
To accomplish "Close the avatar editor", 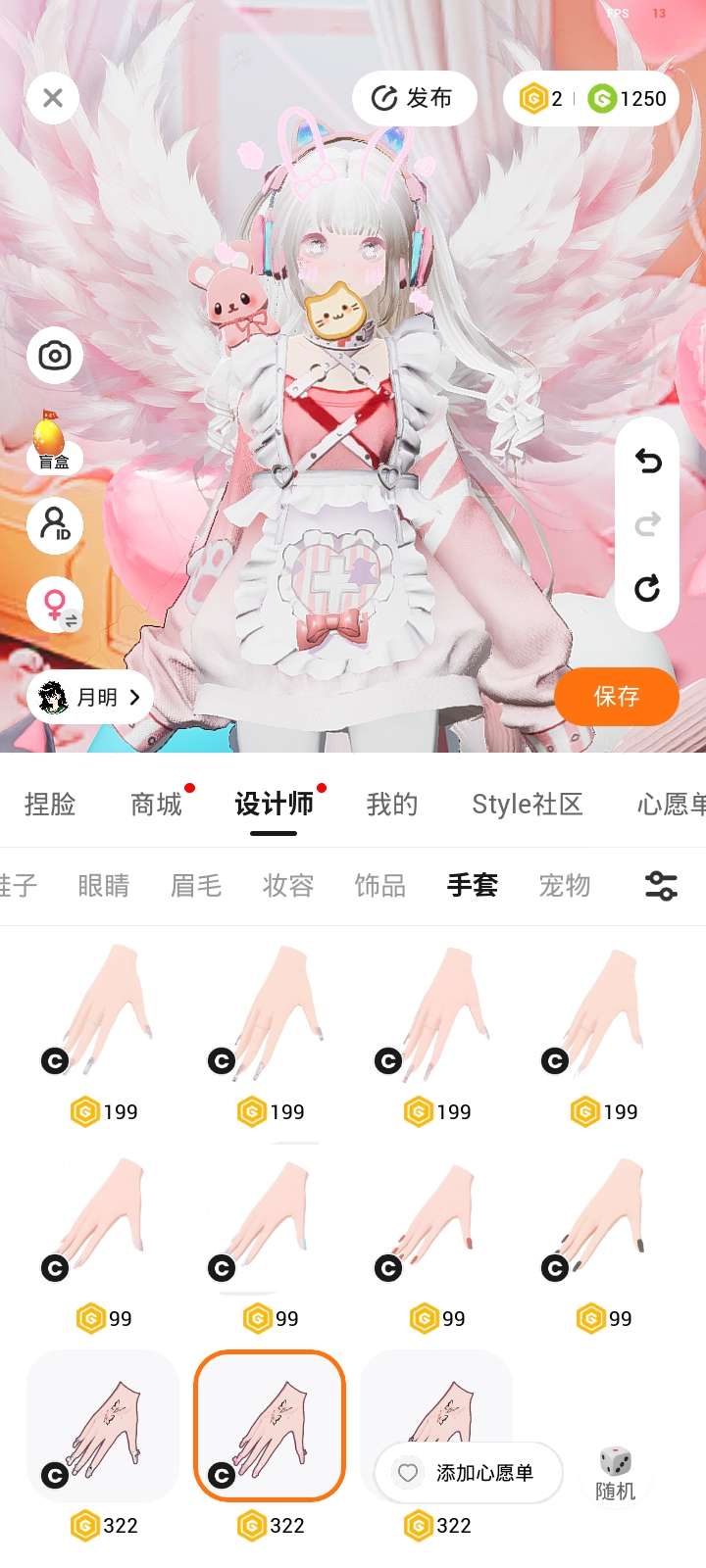I will 53,98.
